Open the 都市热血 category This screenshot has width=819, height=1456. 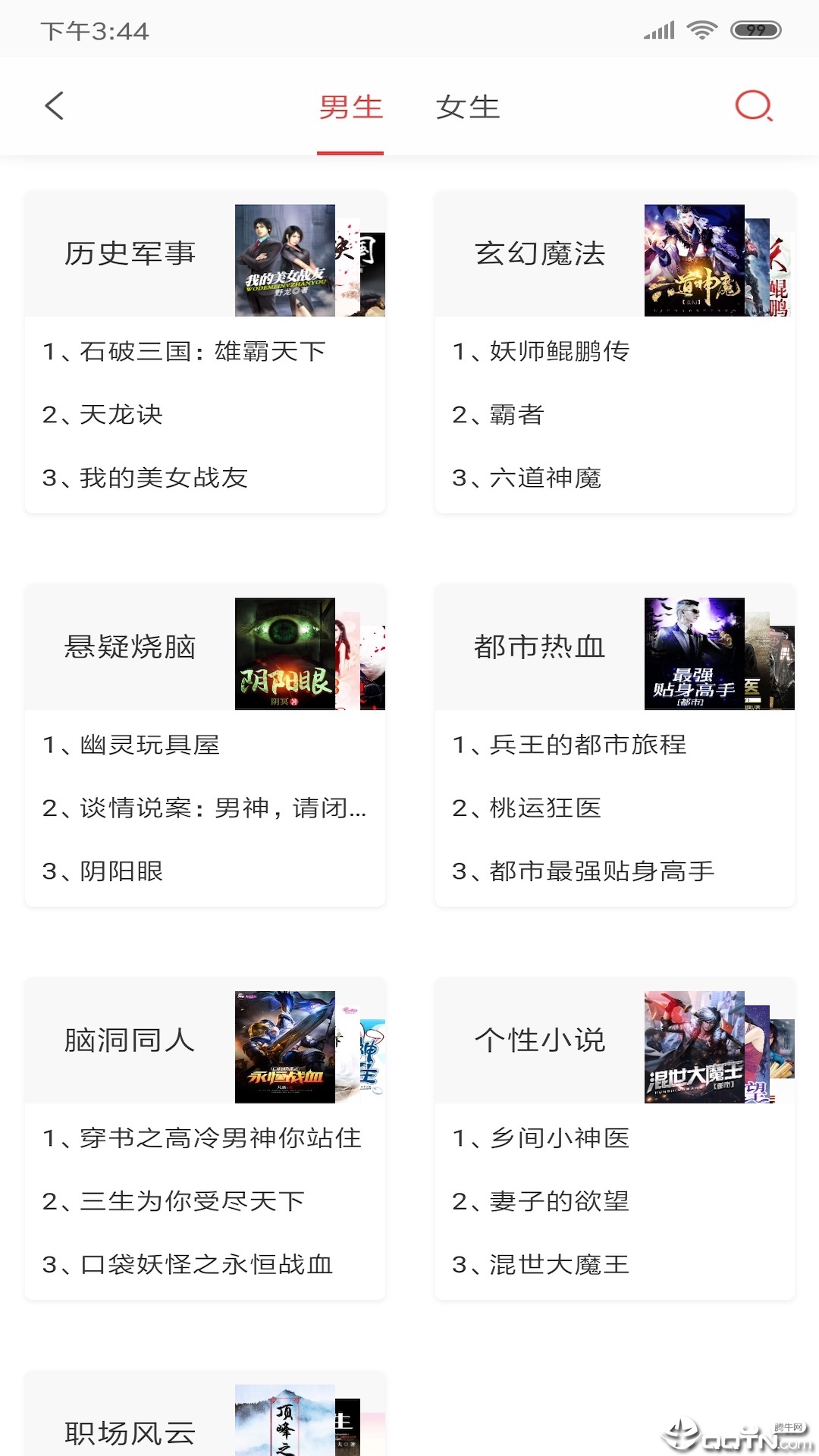[x=540, y=647]
